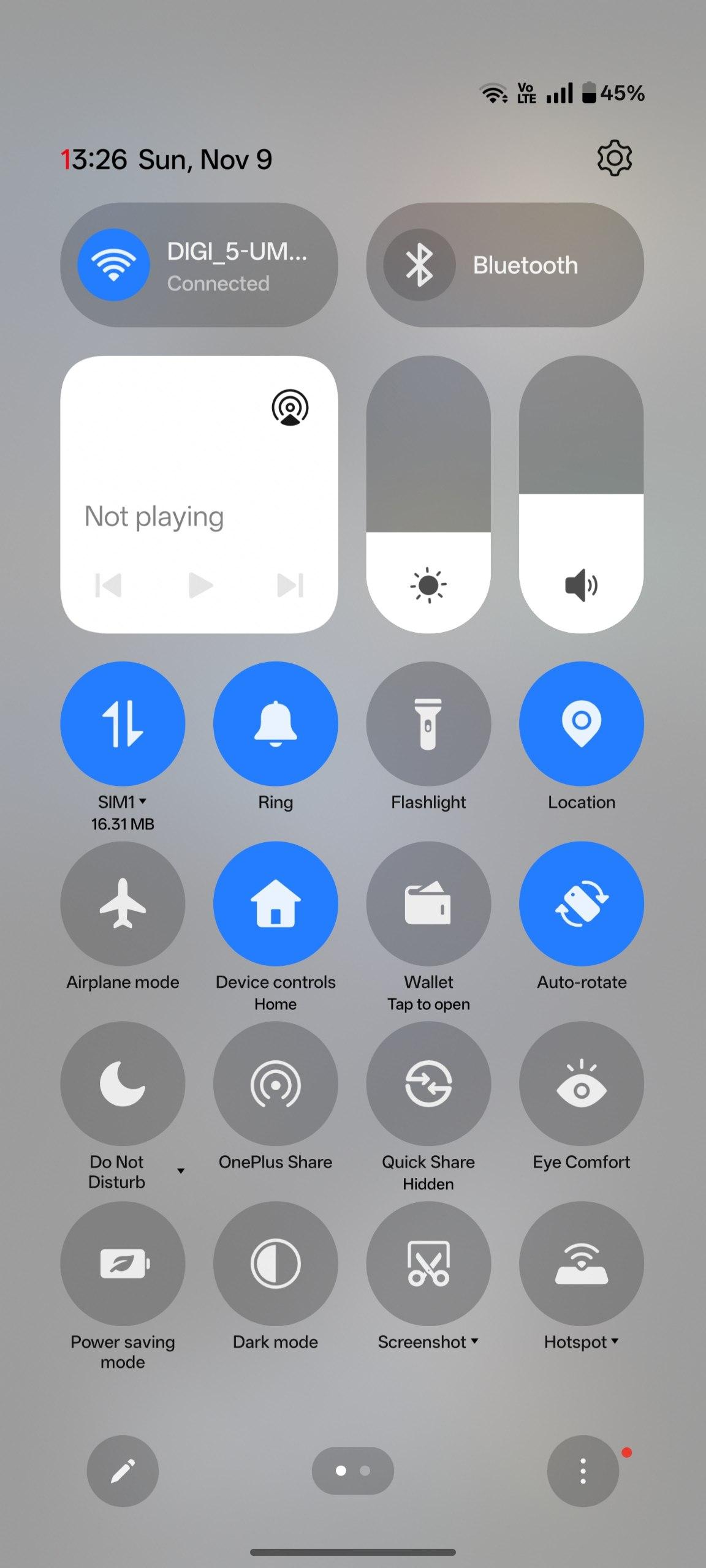This screenshot has height=1568, width=706.
Task: Turn on the Flashlight
Action: coord(428,723)
